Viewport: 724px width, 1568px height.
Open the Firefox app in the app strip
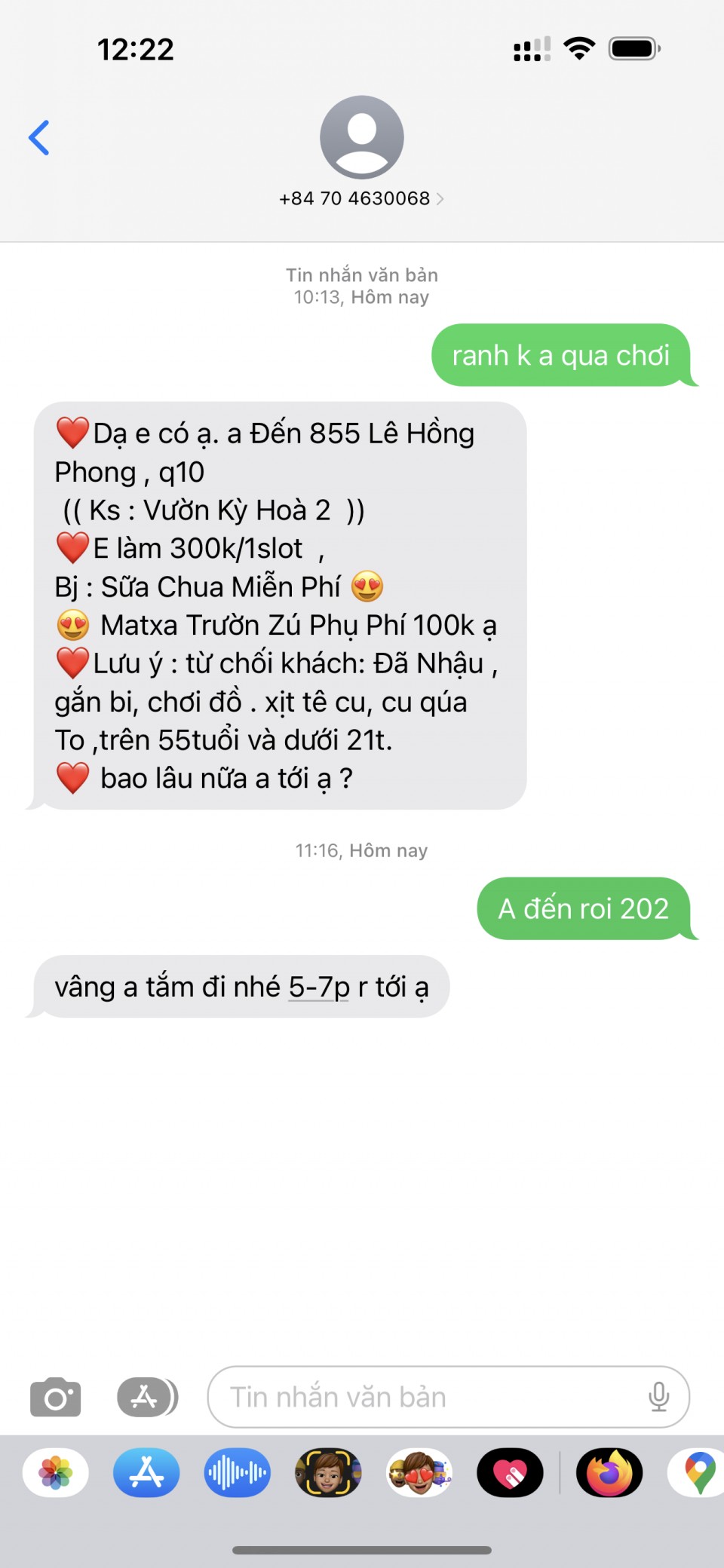[x=609, y=1472]
